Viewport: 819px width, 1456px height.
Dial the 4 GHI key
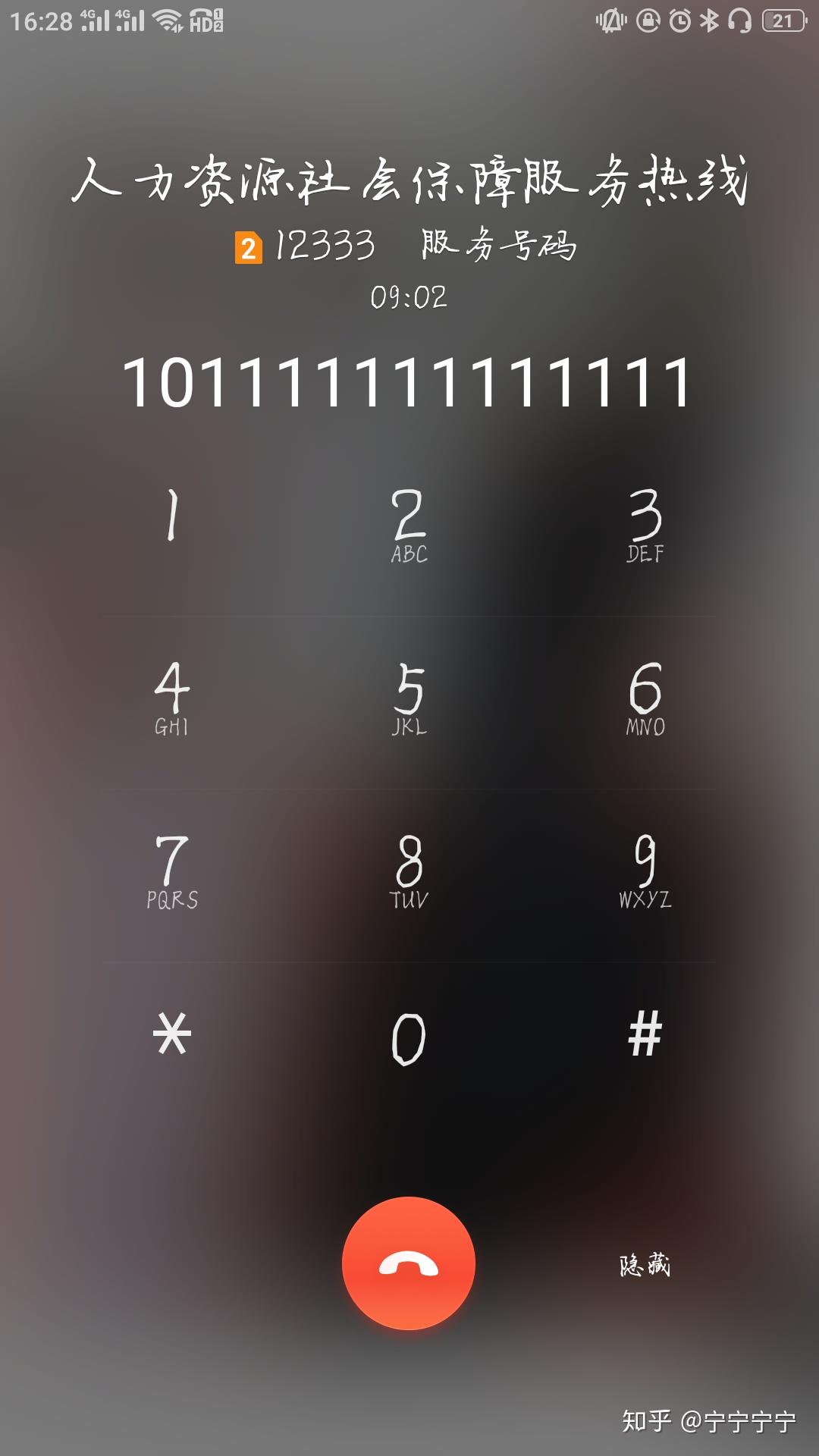(173, 698)
